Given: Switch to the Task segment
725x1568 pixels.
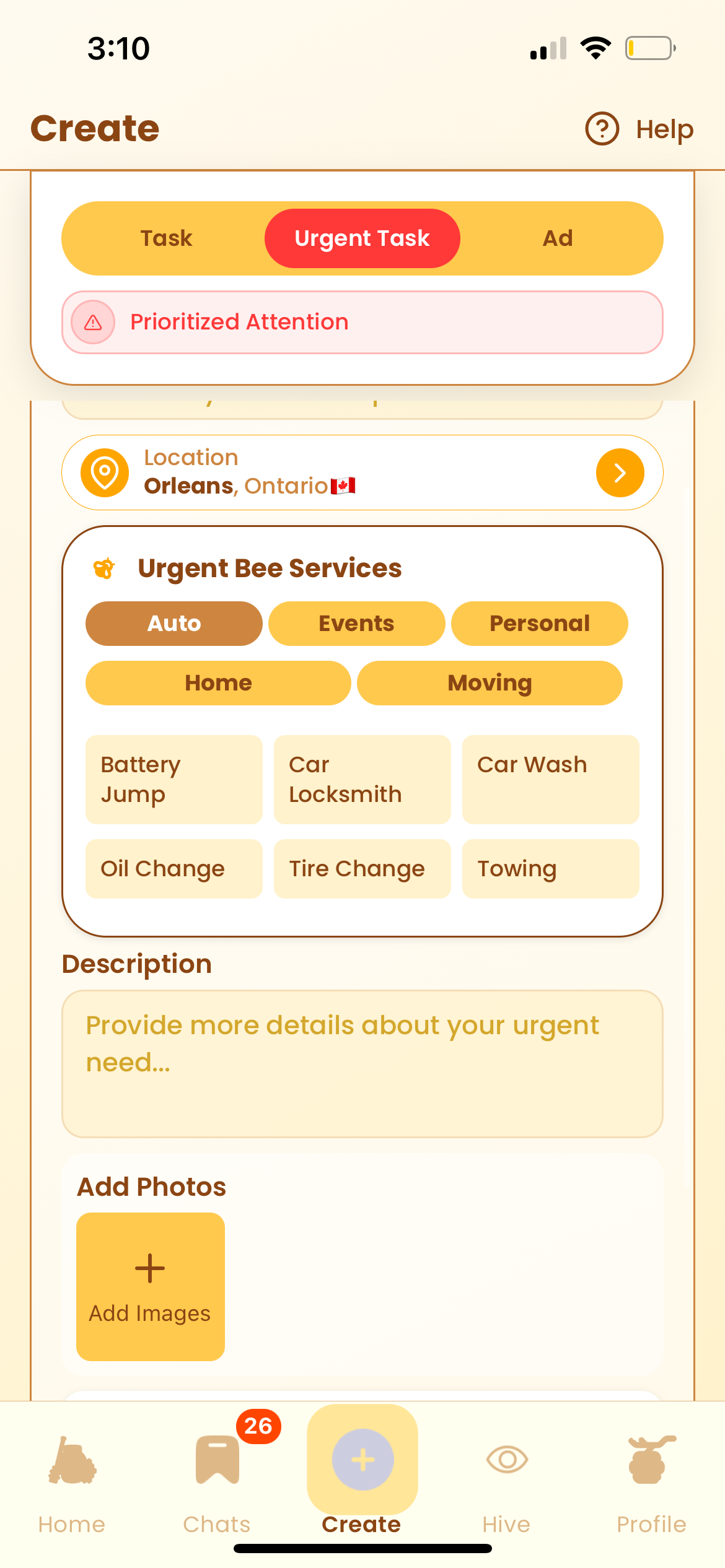Looking at the screenshot, I should (166, 238).
